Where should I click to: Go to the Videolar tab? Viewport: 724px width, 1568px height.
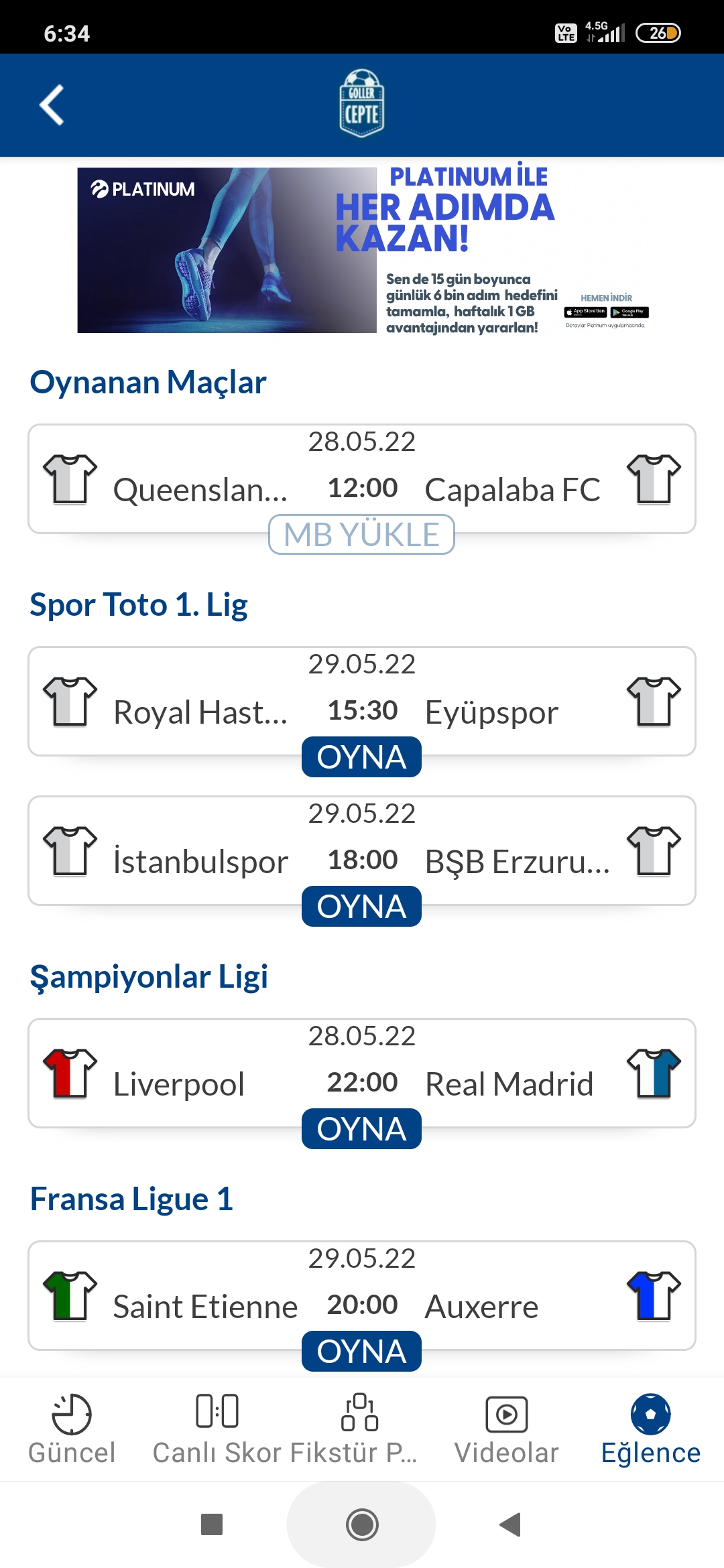(506, 1429)
